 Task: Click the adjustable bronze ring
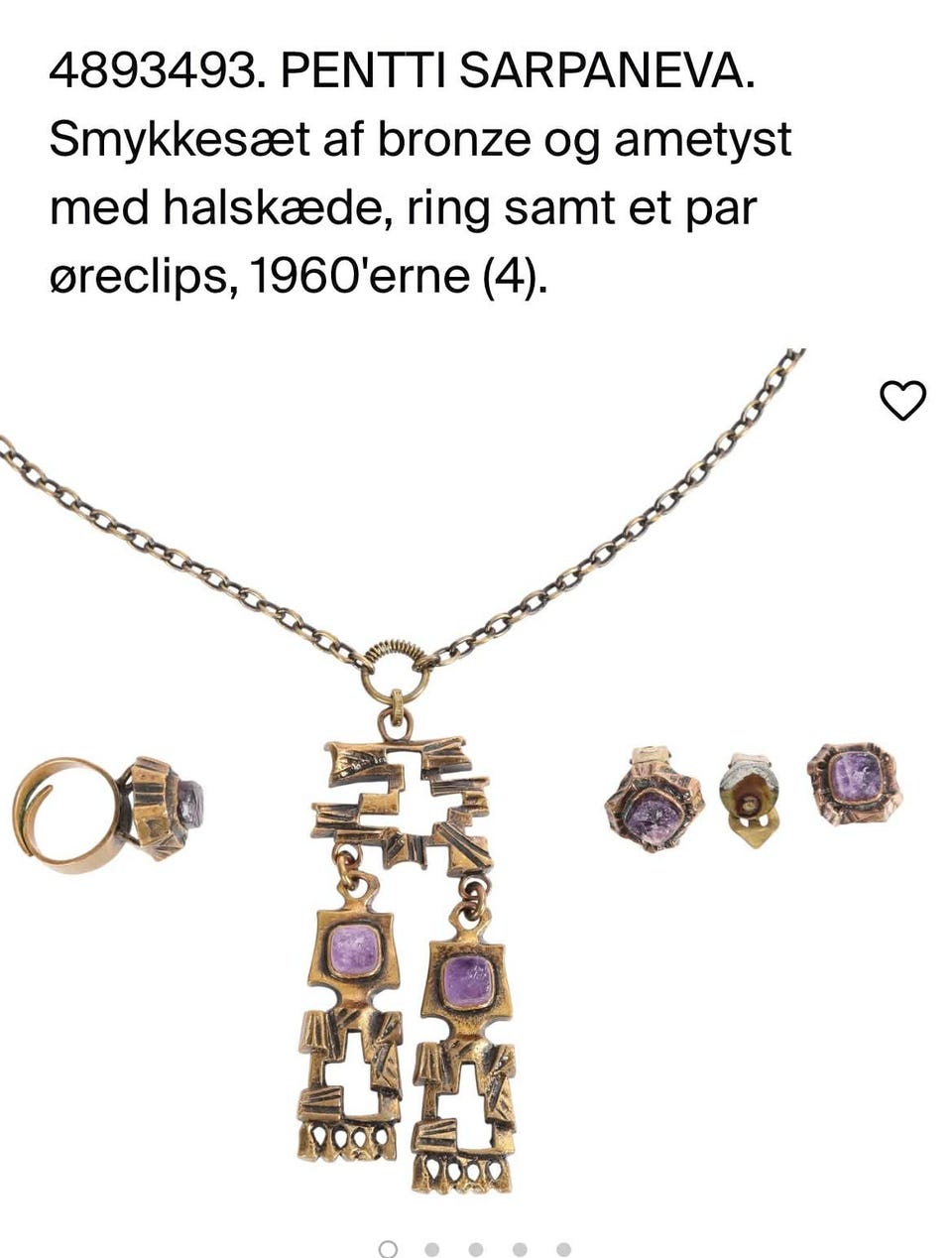(x=109, y=814)
